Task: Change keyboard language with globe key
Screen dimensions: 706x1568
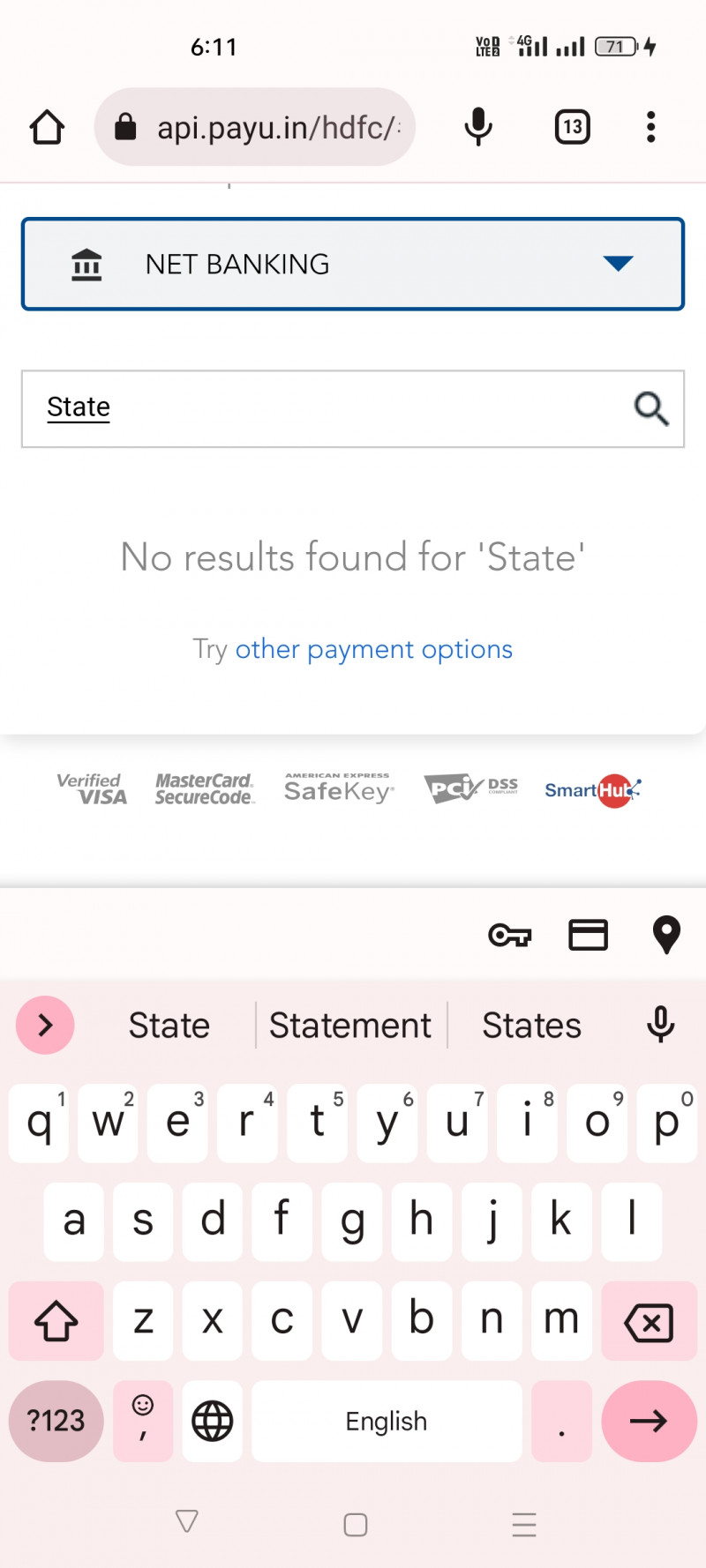Action: 213,1421
